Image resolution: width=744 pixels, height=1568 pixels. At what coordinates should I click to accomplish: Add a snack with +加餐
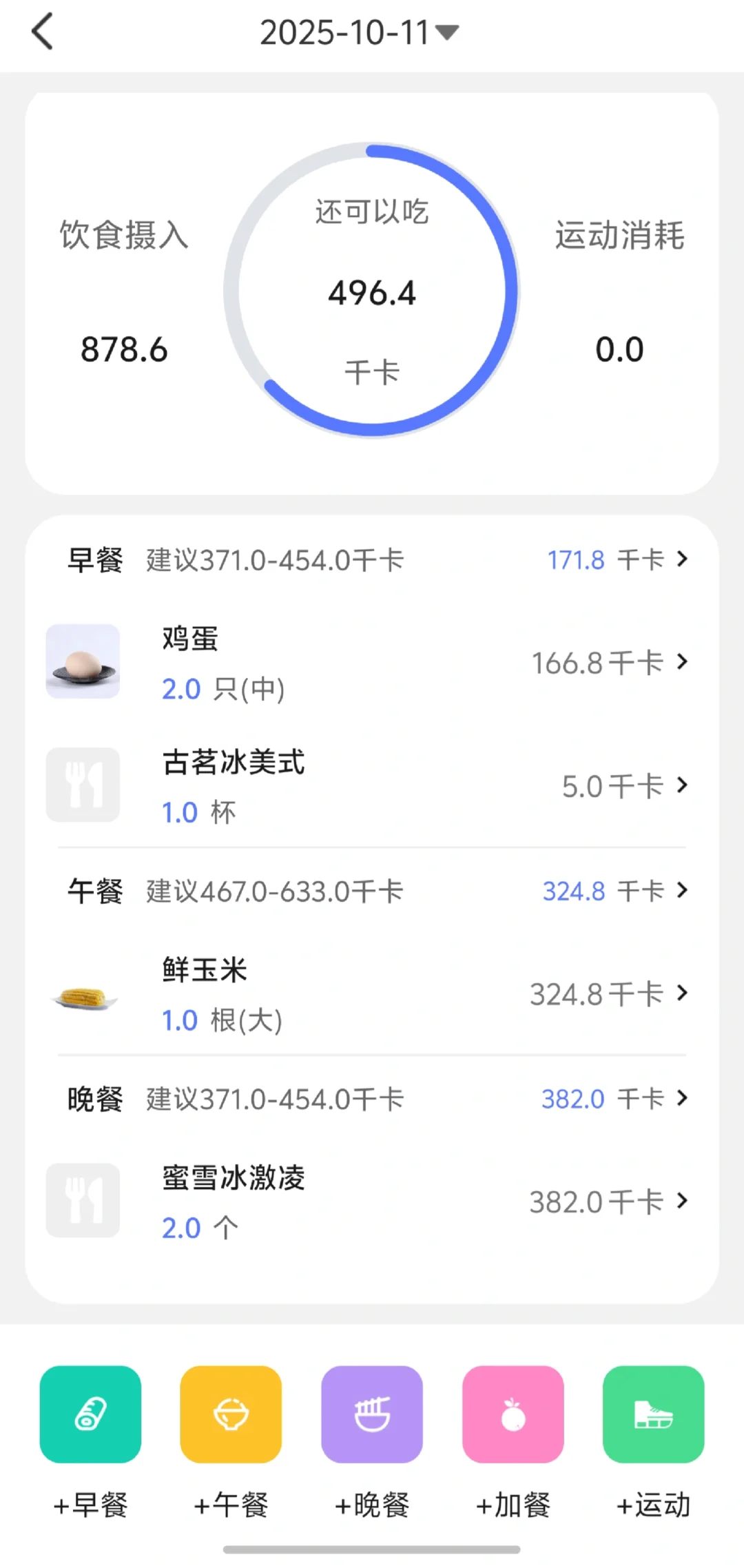pos(513,1414)
